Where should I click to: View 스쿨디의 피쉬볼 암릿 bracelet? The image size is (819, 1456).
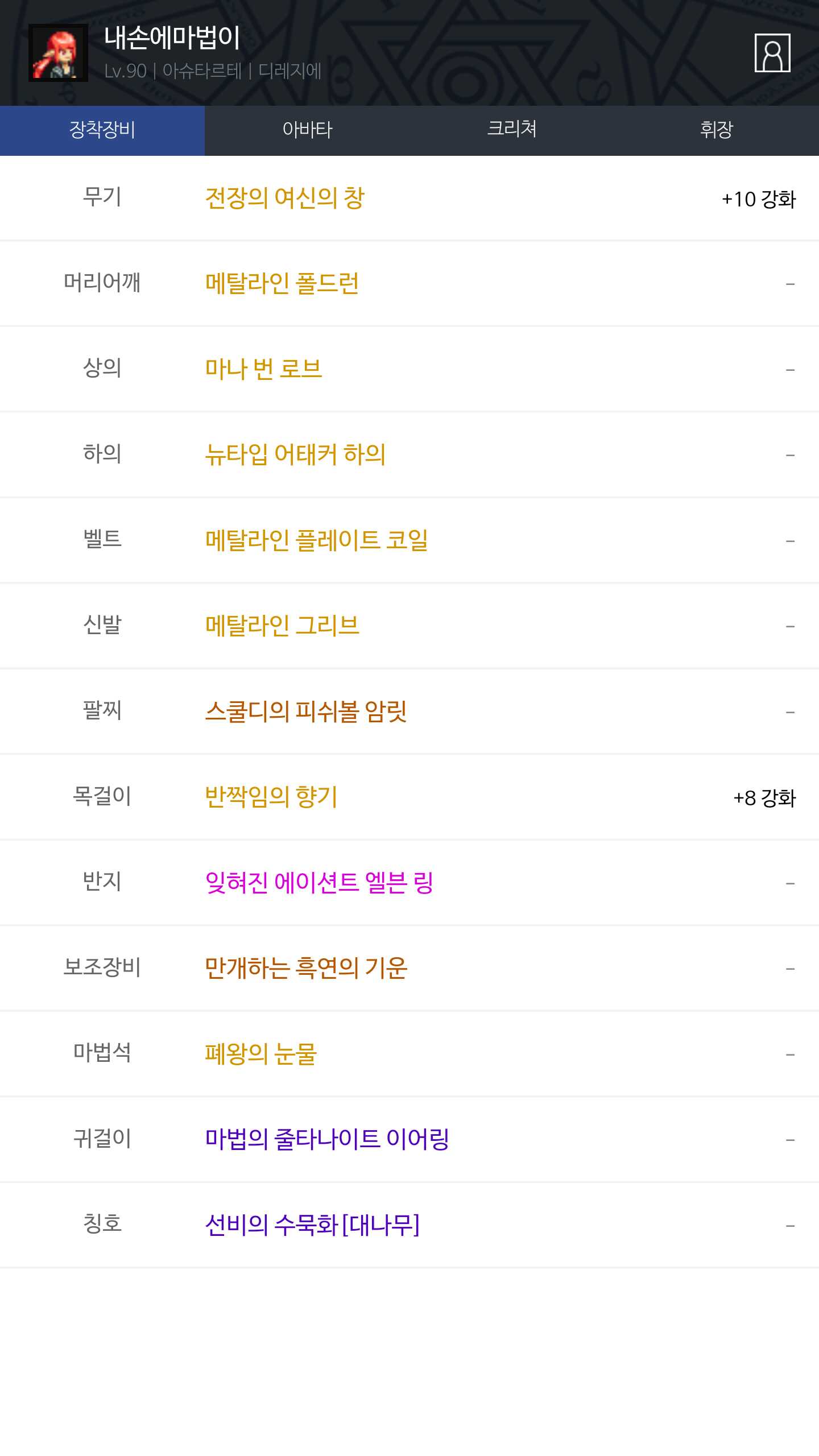click(306, 711)
